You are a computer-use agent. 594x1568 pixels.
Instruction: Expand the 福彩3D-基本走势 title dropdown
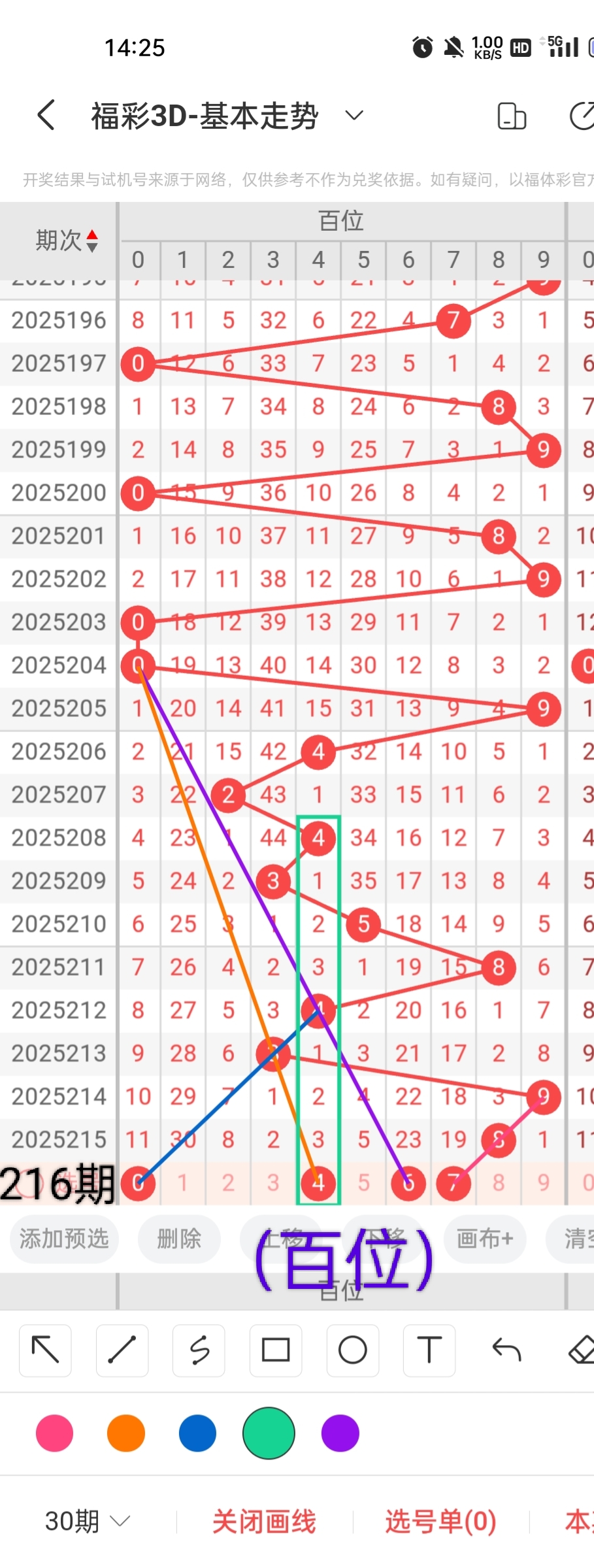click(354, 116)
